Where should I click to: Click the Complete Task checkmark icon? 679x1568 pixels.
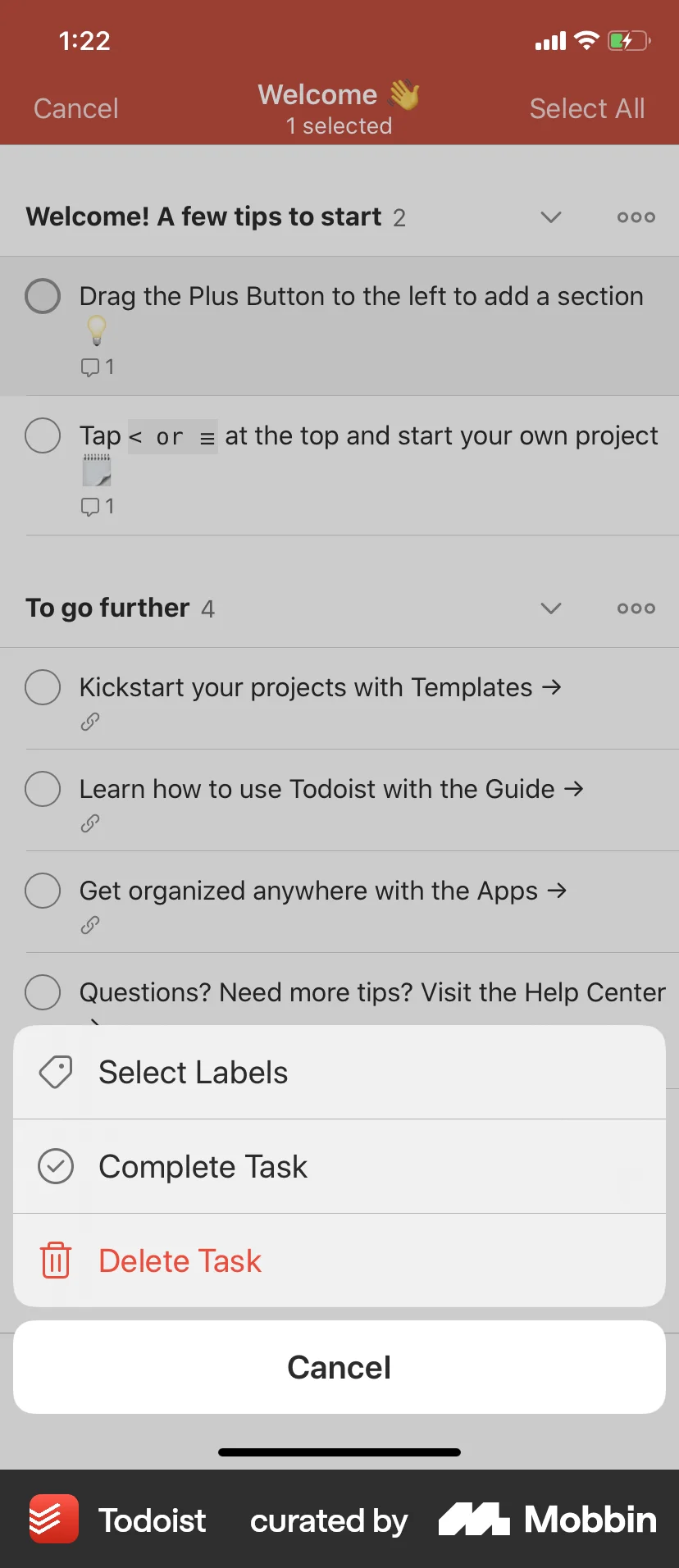click(x=56, y=1165)
